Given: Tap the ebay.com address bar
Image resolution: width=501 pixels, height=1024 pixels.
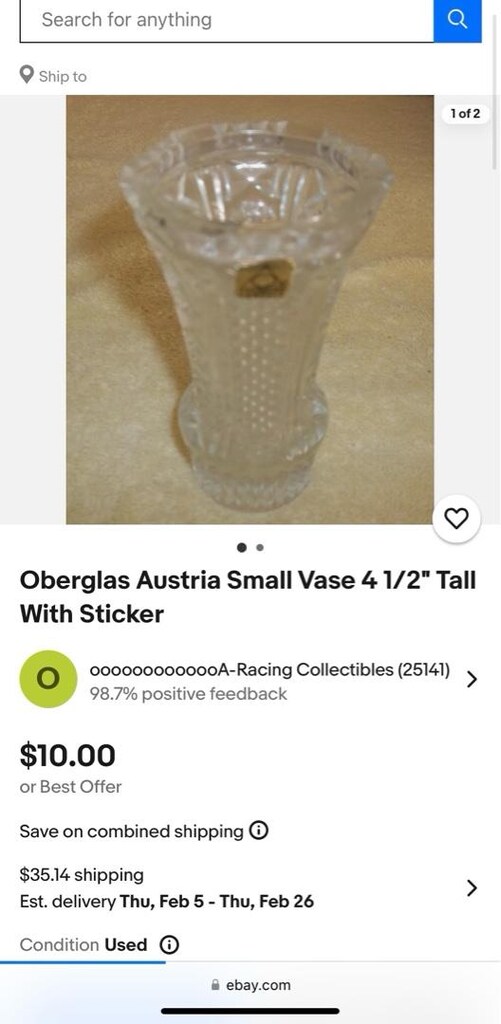Looking at the screenshot, I should tap(251, 985).
